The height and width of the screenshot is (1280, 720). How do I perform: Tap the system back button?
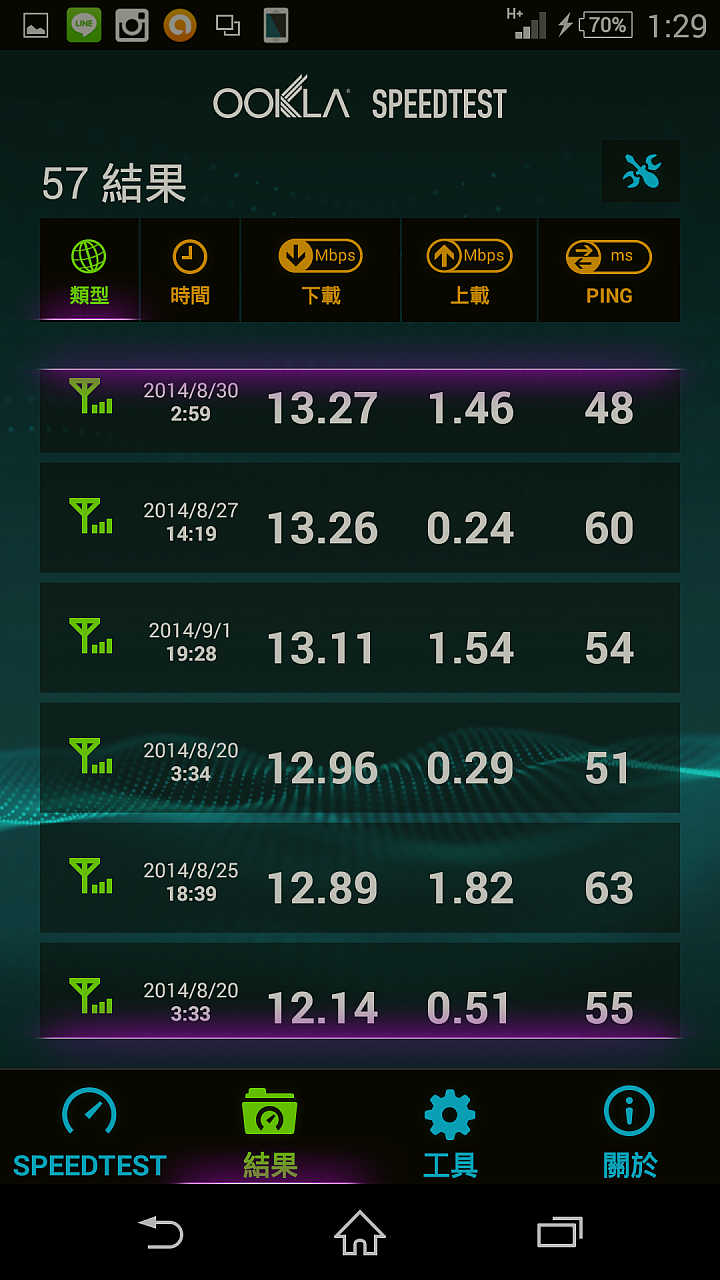click(x=160, y=1232)
